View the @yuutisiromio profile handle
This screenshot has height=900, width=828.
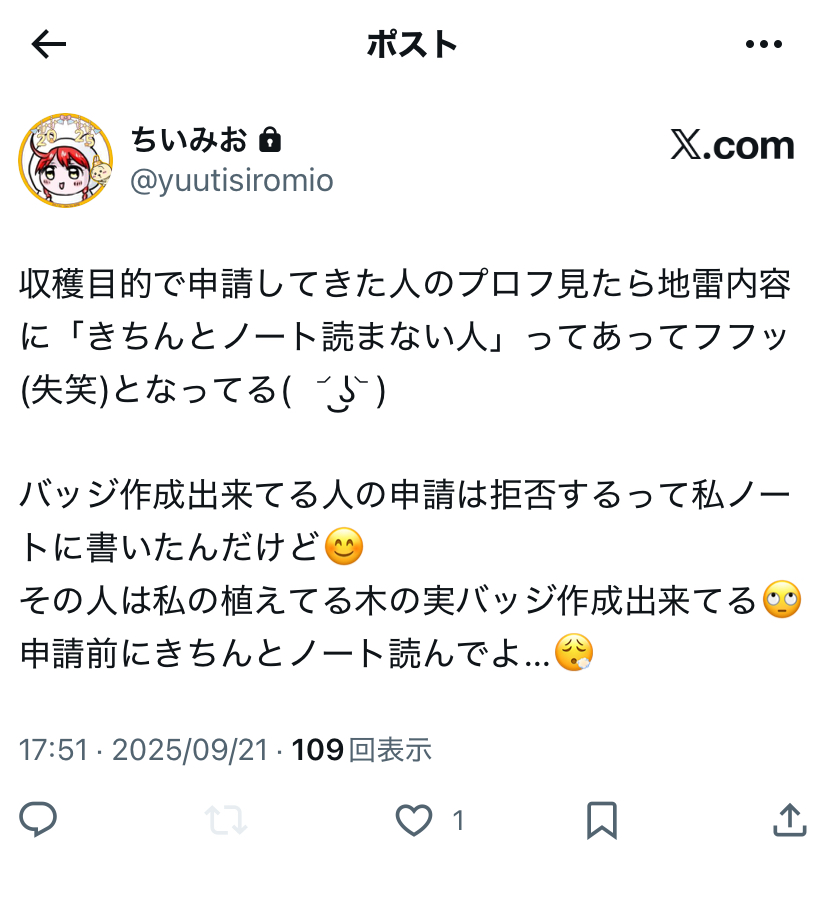tap(232, 181)
